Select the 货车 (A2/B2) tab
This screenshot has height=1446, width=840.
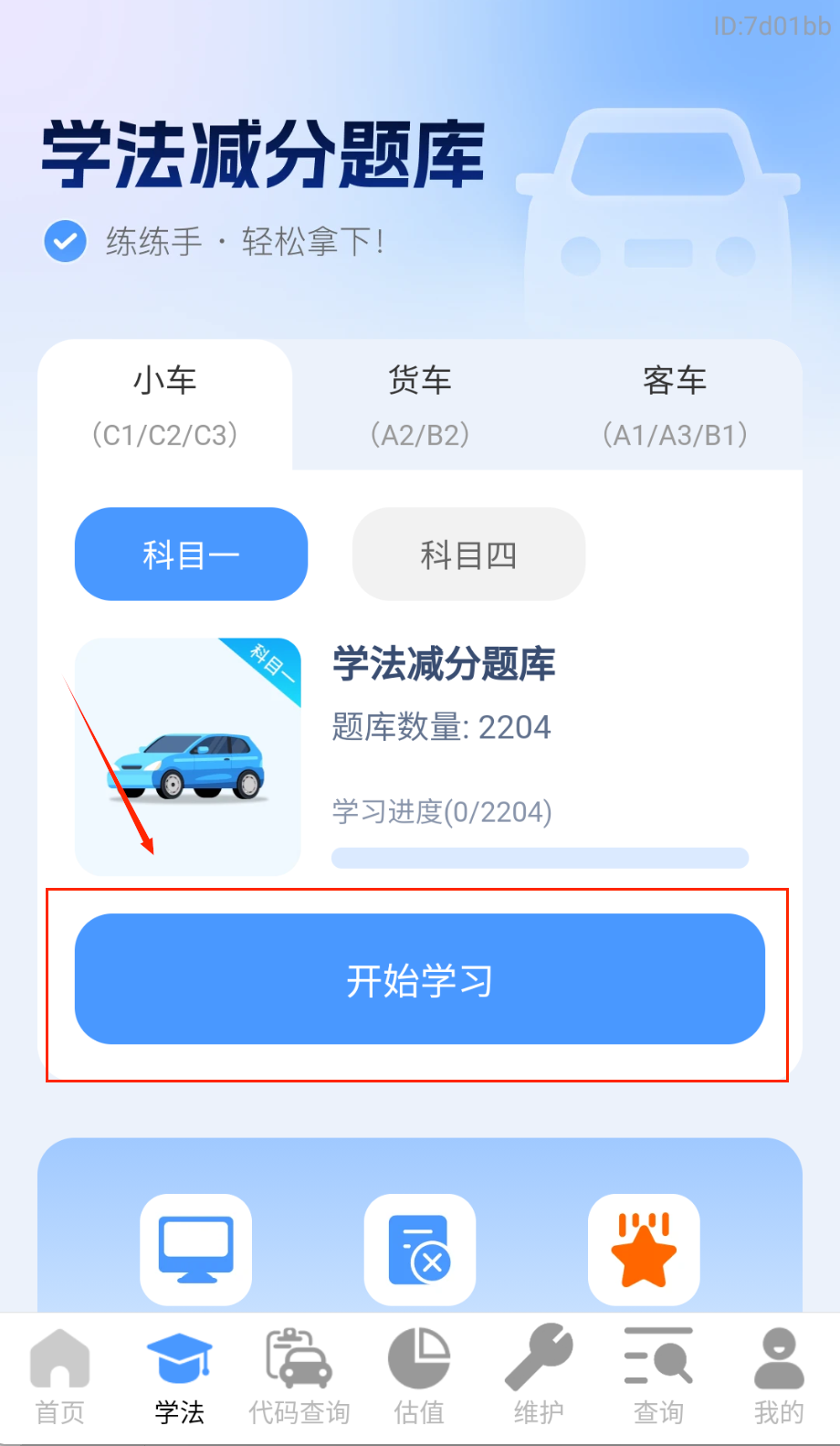click(x=420, y=406)
